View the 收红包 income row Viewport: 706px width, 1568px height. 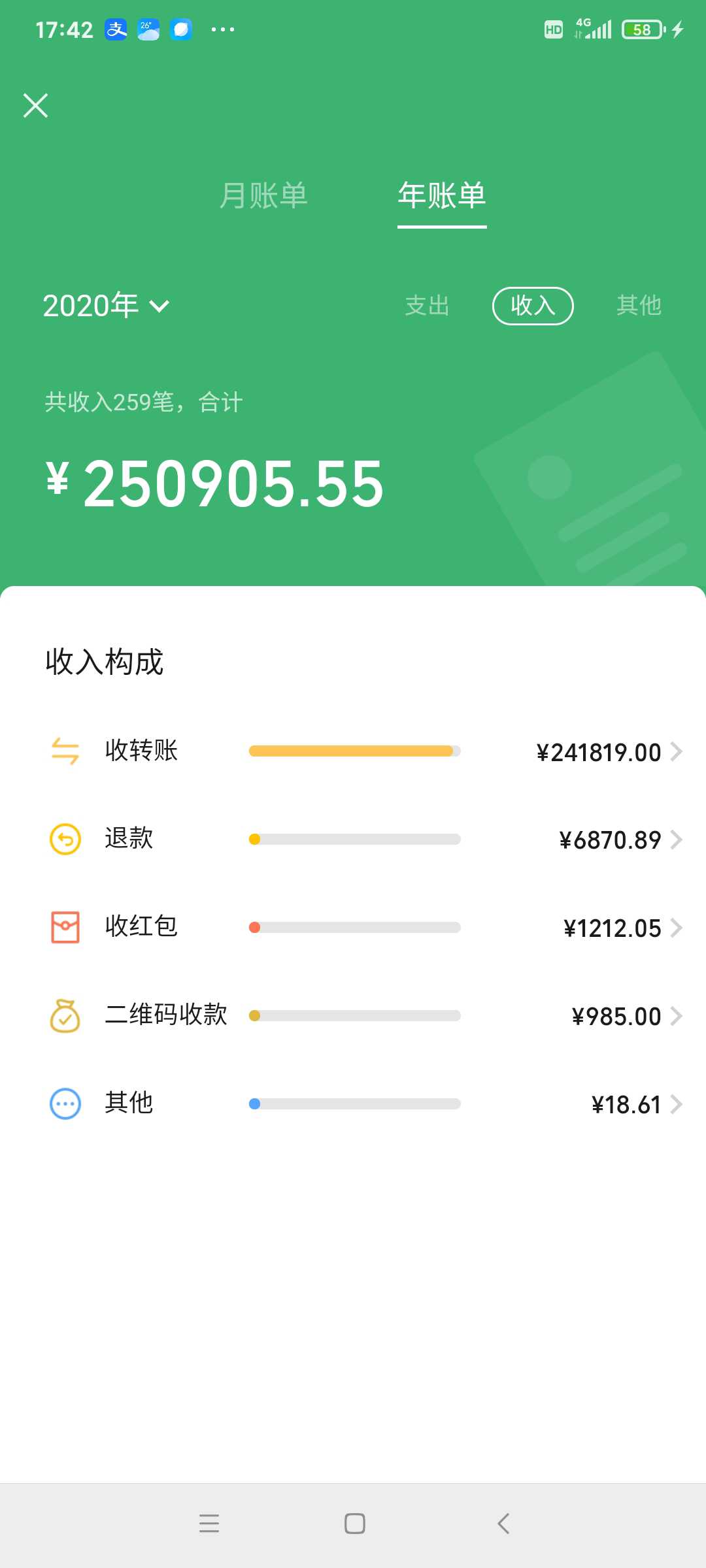click(x=353, y=928)
